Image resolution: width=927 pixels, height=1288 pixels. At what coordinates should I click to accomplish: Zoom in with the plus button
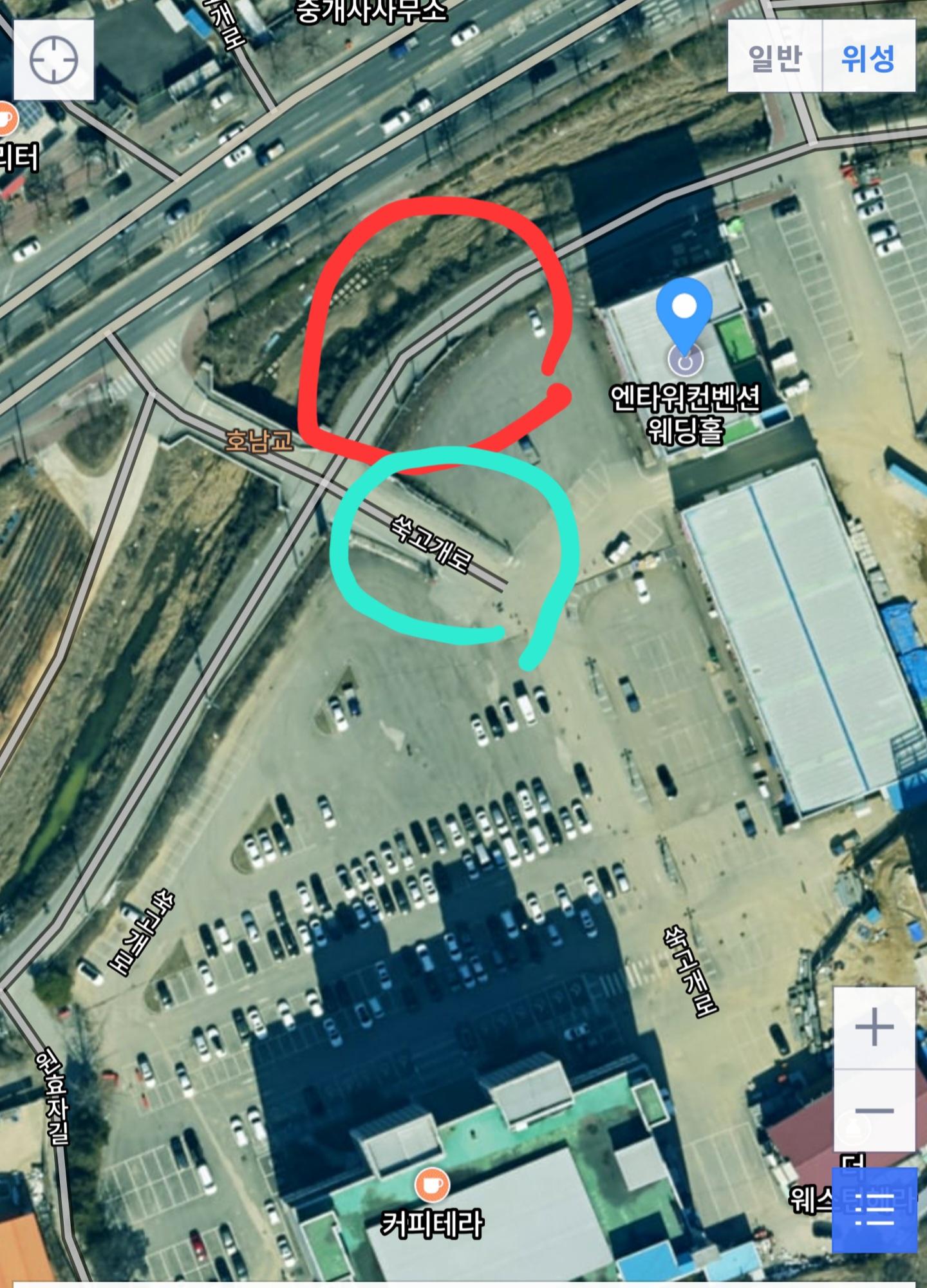(x=874, y=1028)
